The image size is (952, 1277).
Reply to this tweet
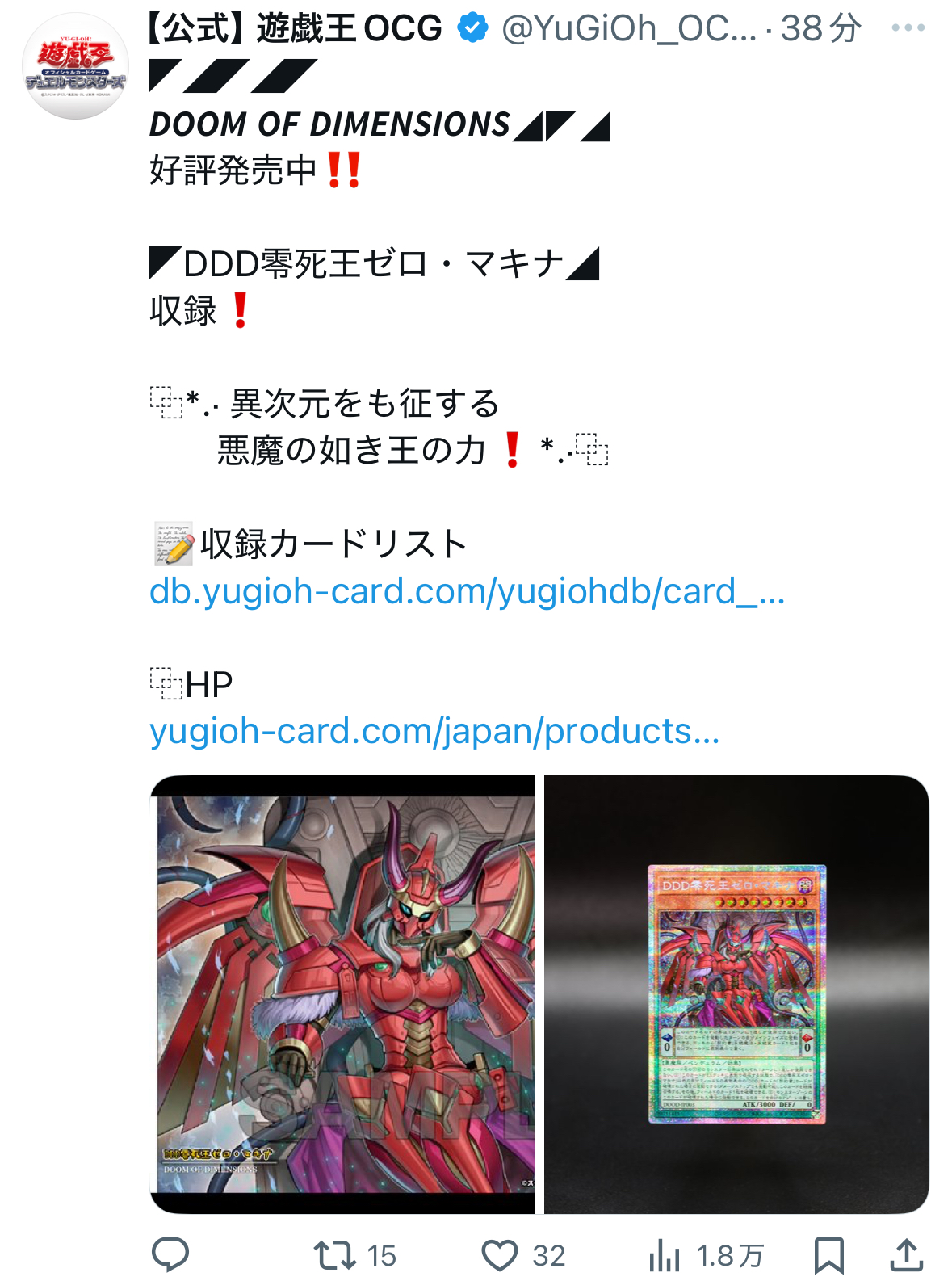(x=170, y=1255)
